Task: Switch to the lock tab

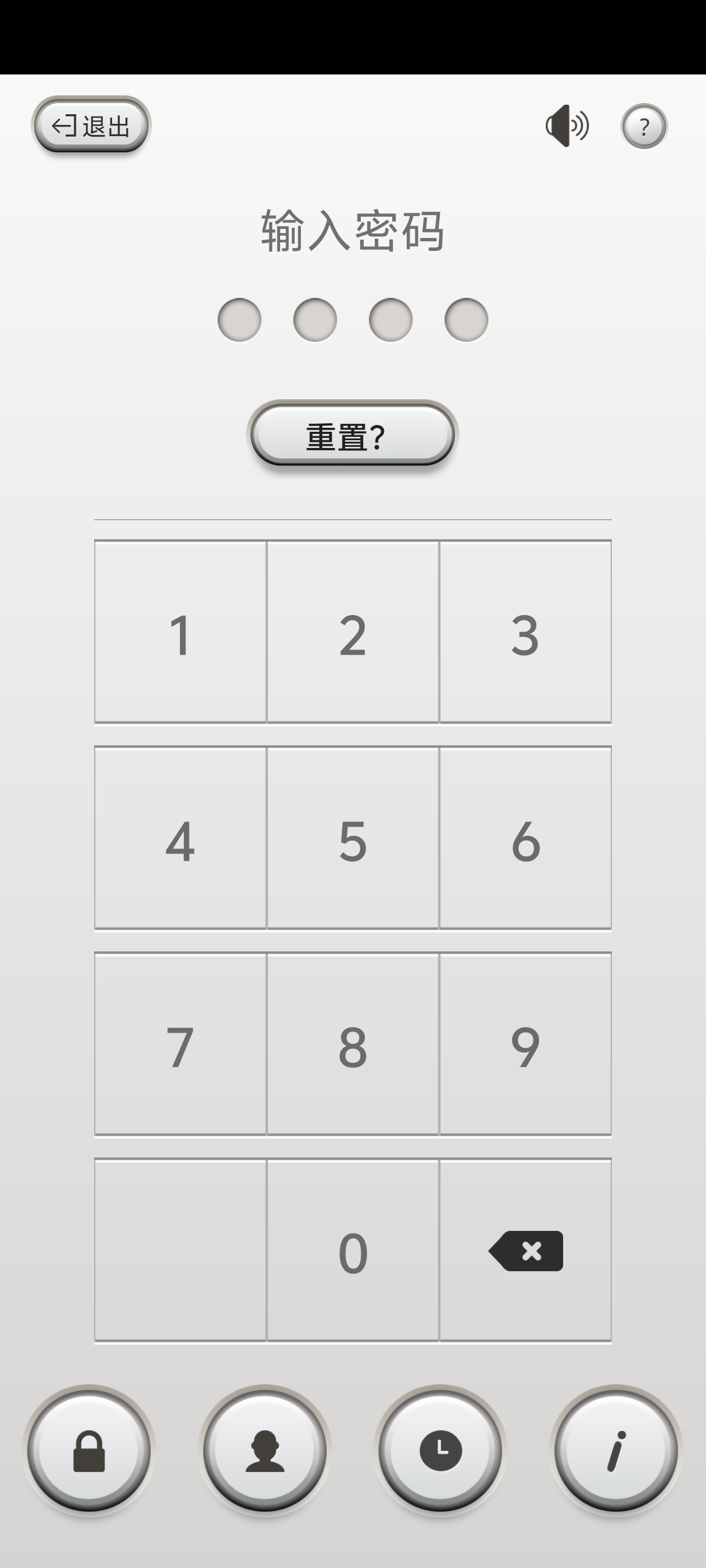Action: click(x=89, y=1450)
